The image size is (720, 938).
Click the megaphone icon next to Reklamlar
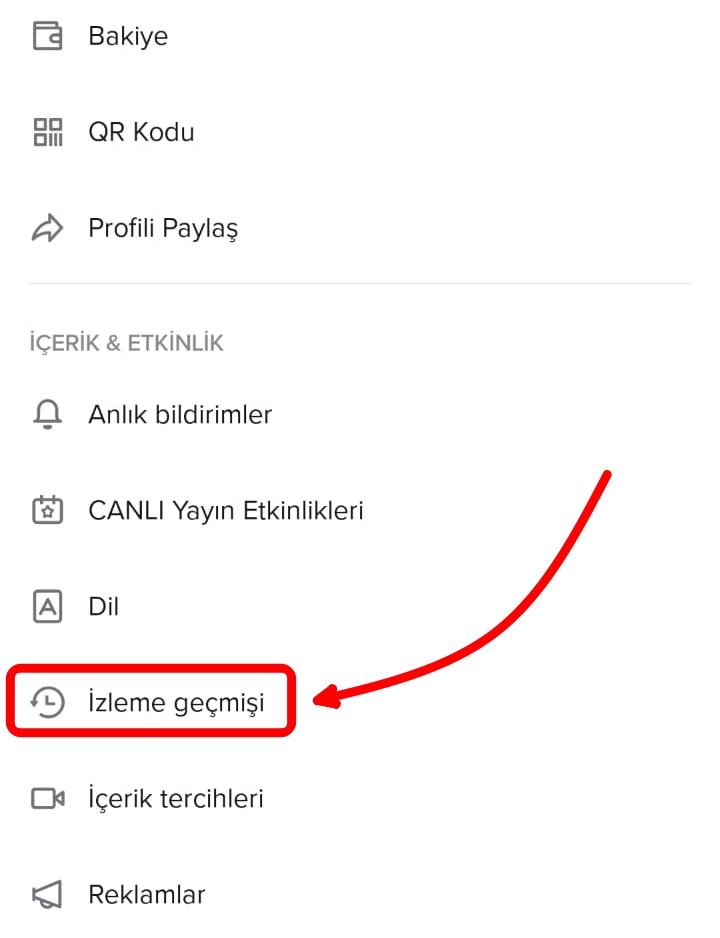(49, 894)
